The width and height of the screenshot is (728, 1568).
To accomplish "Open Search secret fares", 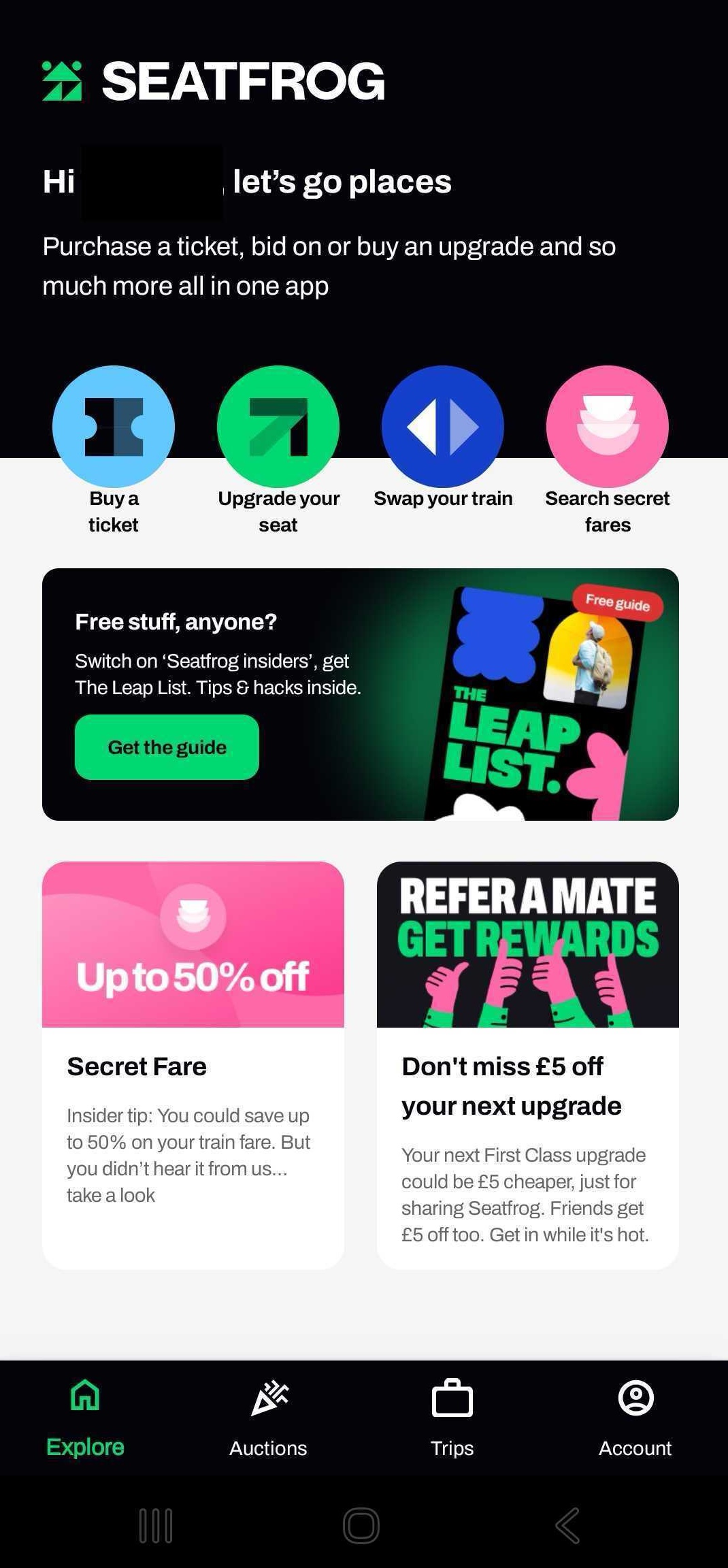I will (608, 427).
